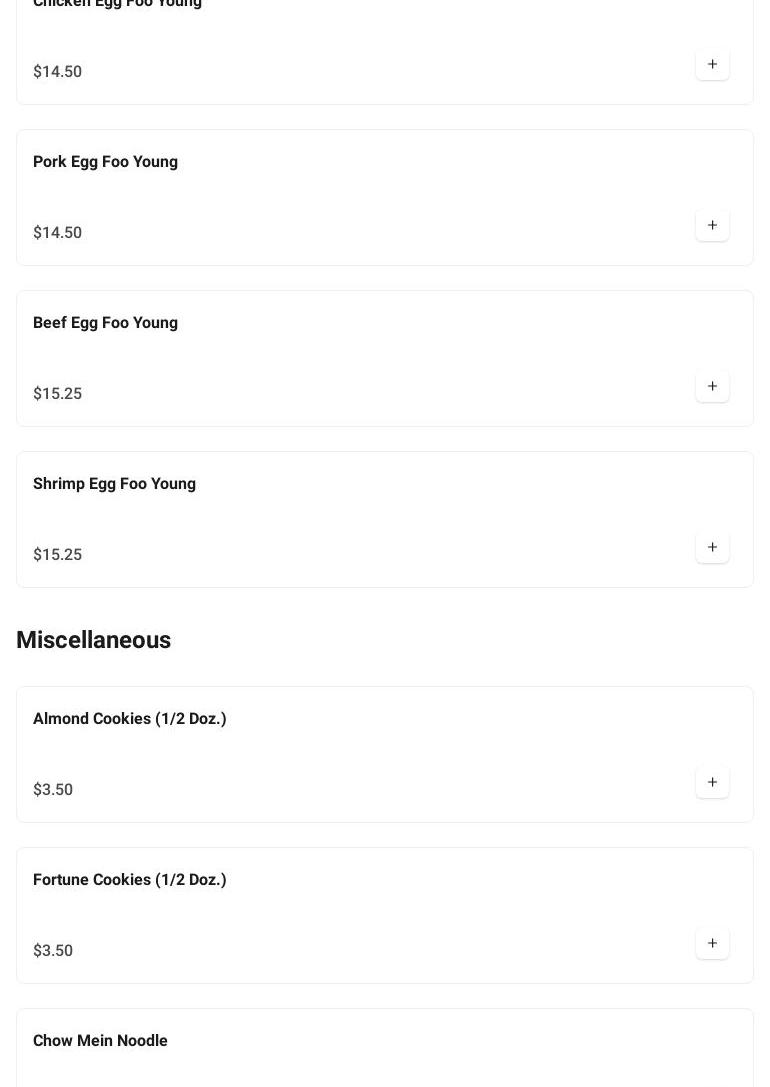View the Chow Mein Noodle item
The height and width of the screenshot is (1087, 770).
(x=100, y=1041)
